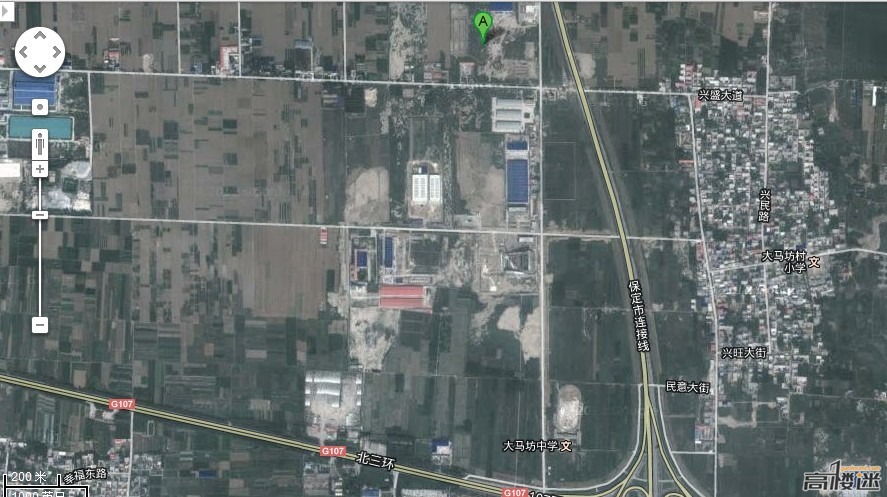Select the Street View pegman
The width and height of the screenshot is (887, 497).
point(40,143)
